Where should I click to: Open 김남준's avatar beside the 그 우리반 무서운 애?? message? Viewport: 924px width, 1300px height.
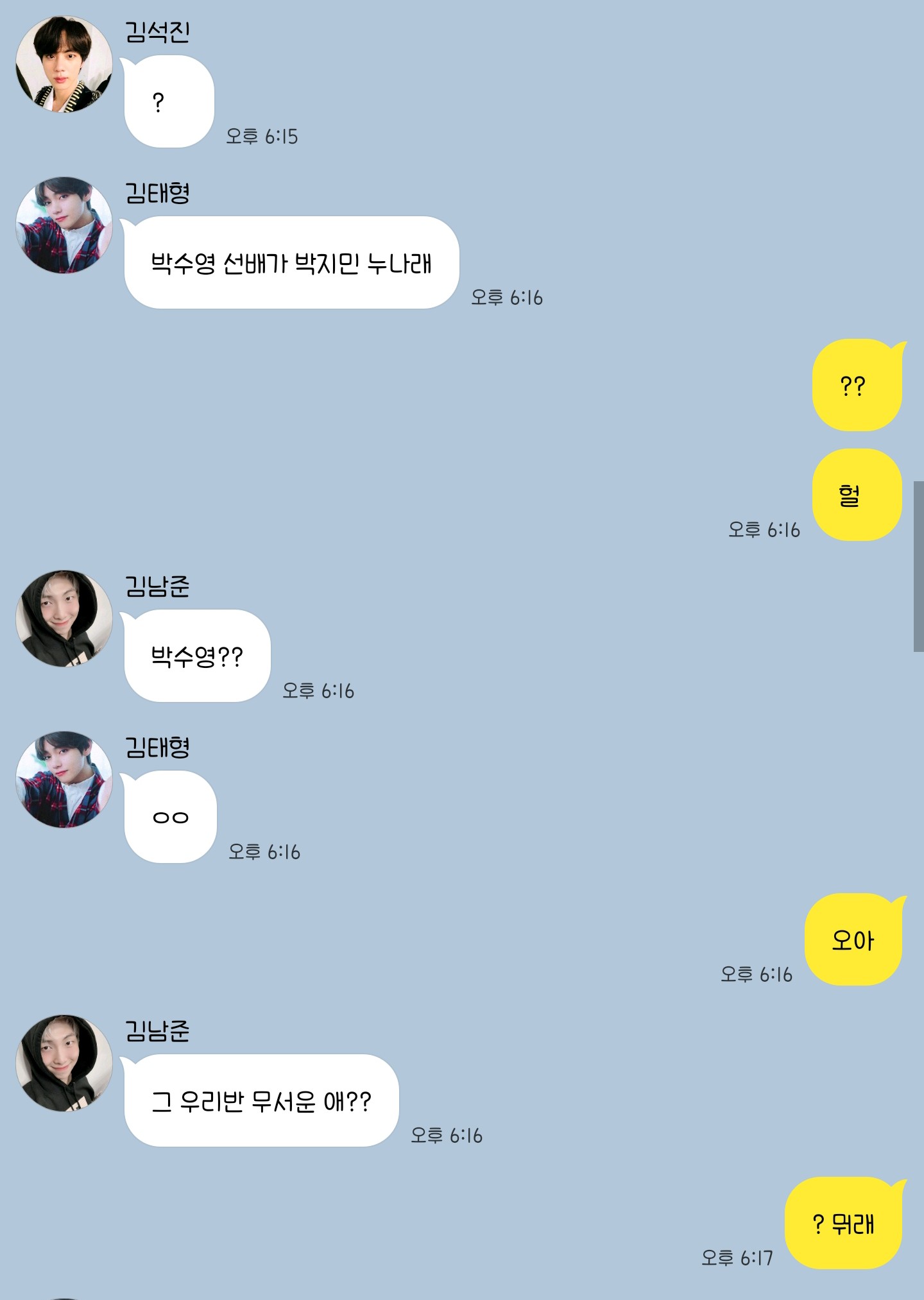pyautogui.click(x=64, y=1064)
